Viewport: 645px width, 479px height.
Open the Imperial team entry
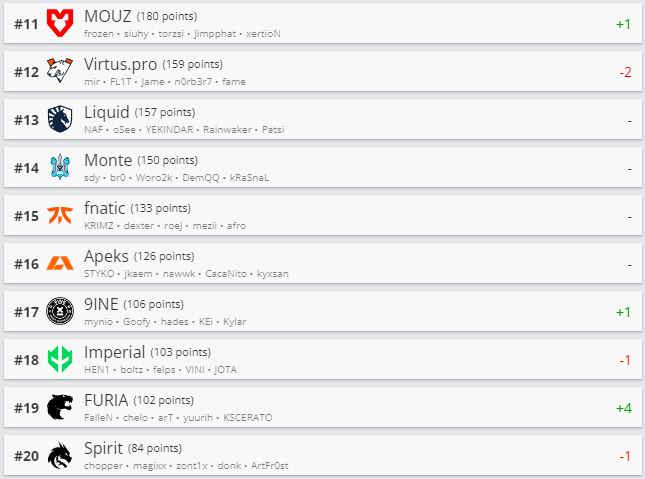click(320, 359)
